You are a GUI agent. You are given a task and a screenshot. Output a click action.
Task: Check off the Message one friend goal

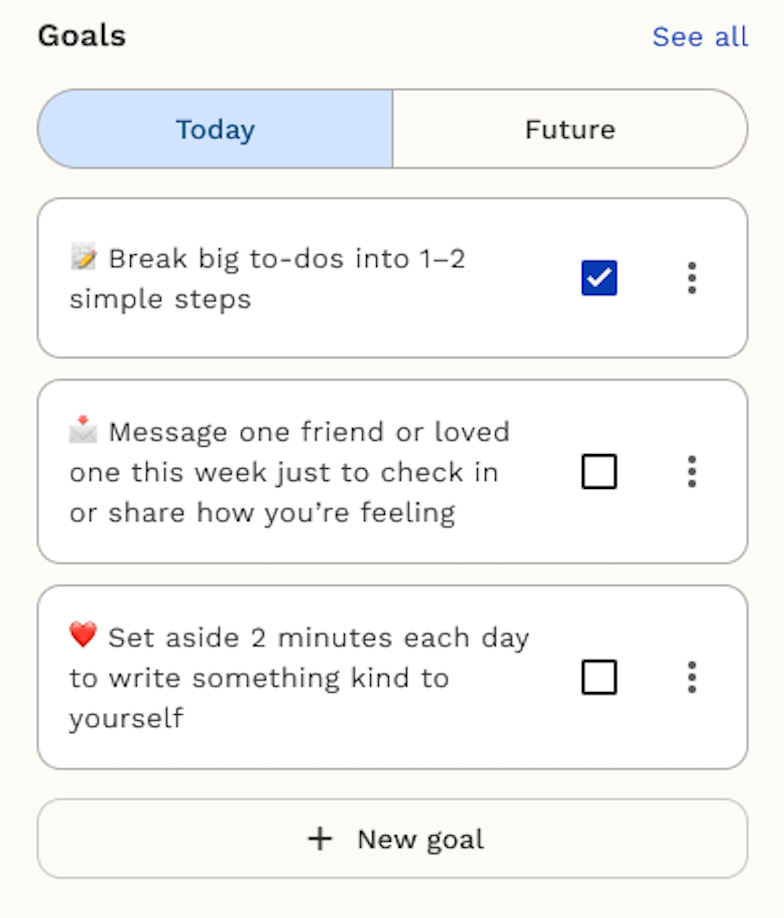(x=599, y=471)
